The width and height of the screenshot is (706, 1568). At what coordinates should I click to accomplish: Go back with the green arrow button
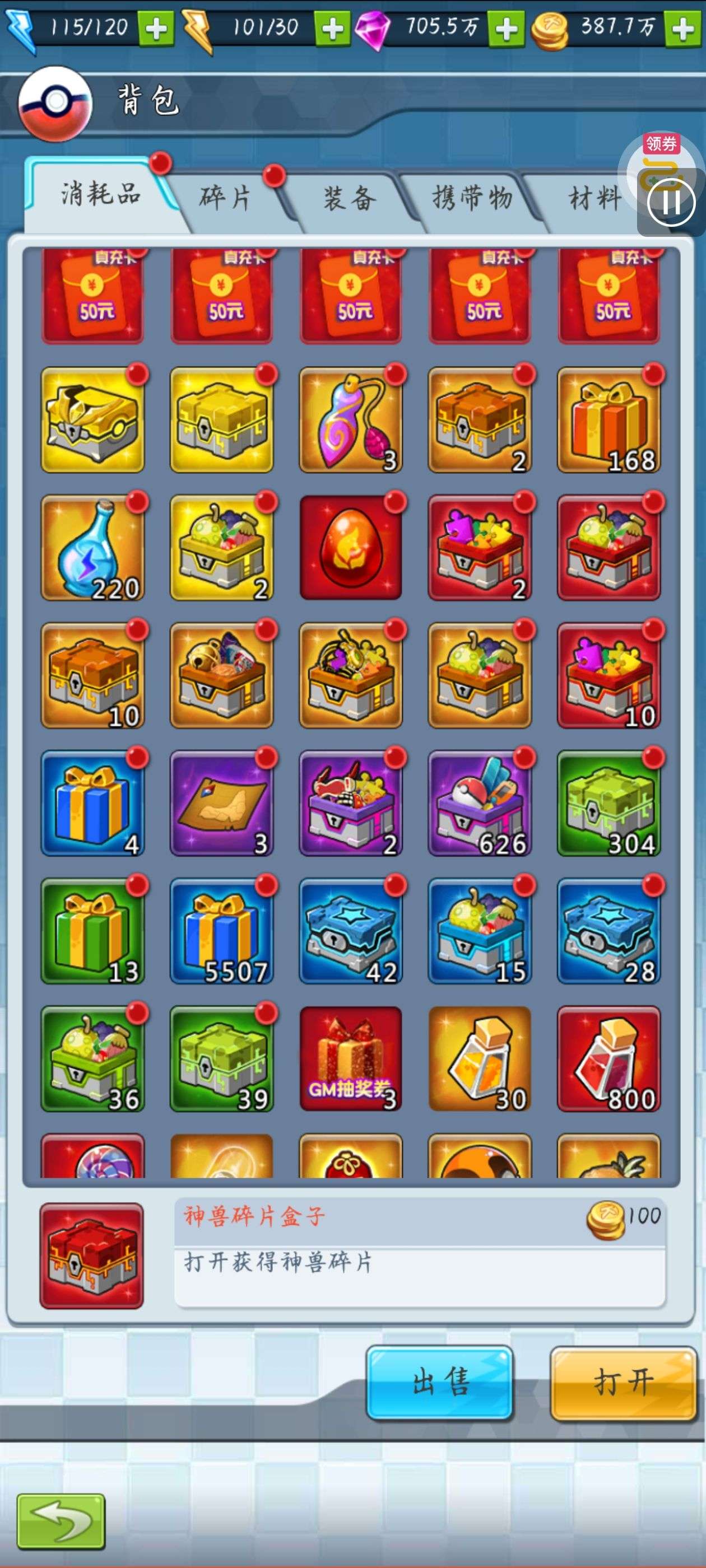pyautogui.click(x=61, y=1521)
